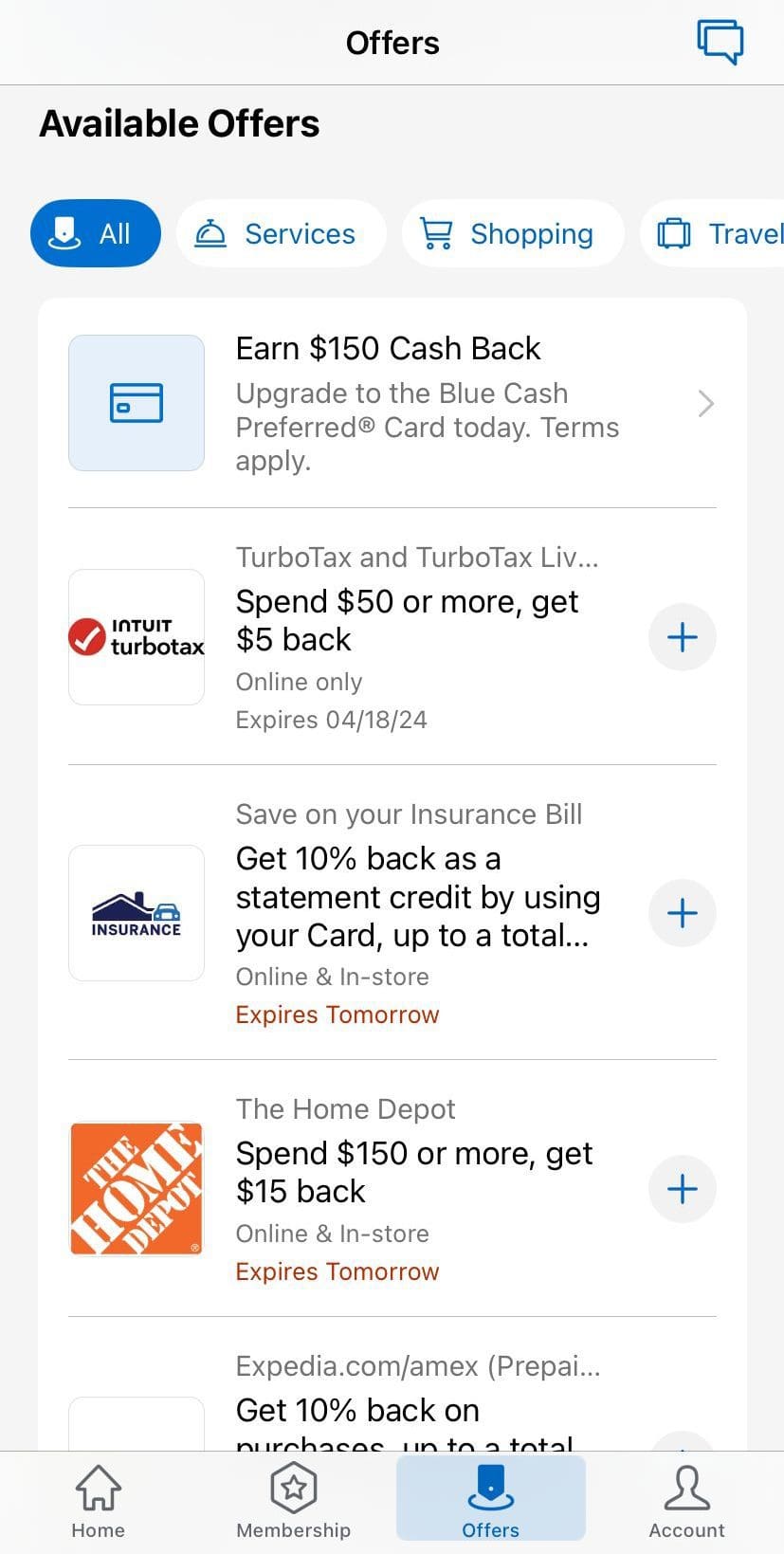Select the Services filter chip
The image size is (784, 1554).
click(281, 233)
